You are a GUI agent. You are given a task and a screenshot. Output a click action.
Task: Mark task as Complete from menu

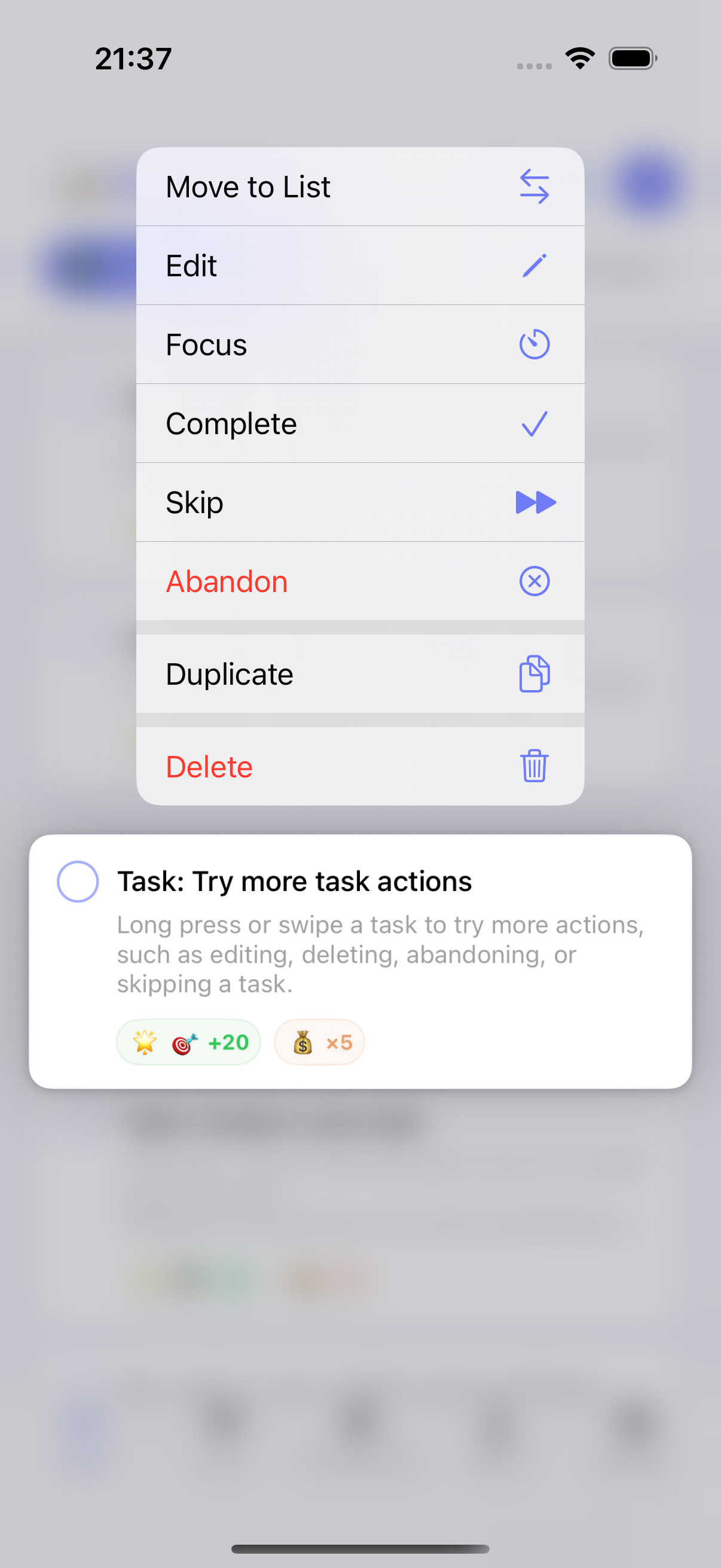(360, 423)
